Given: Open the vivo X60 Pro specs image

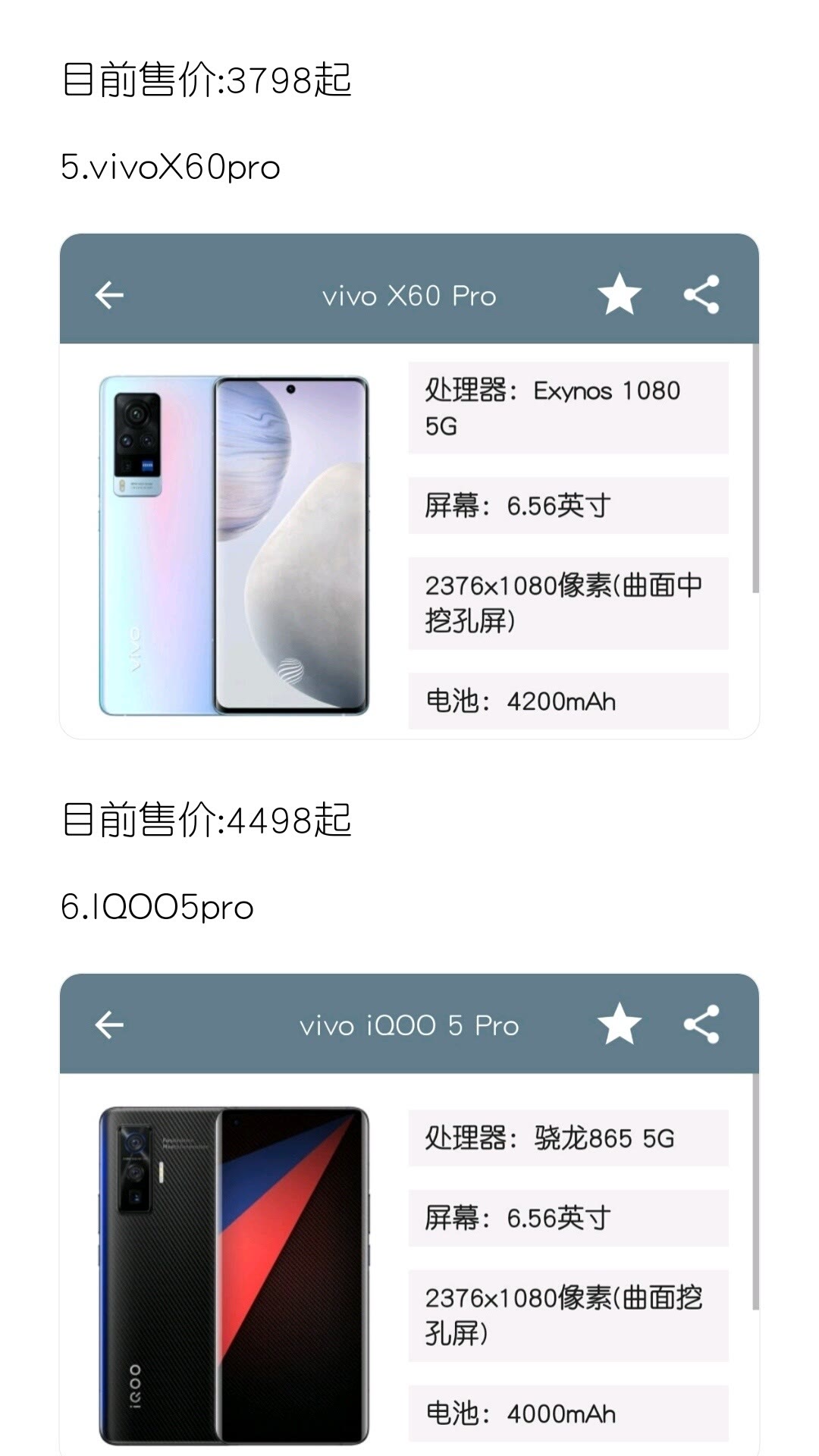Looking at the screenshot, I should point(409,485).
